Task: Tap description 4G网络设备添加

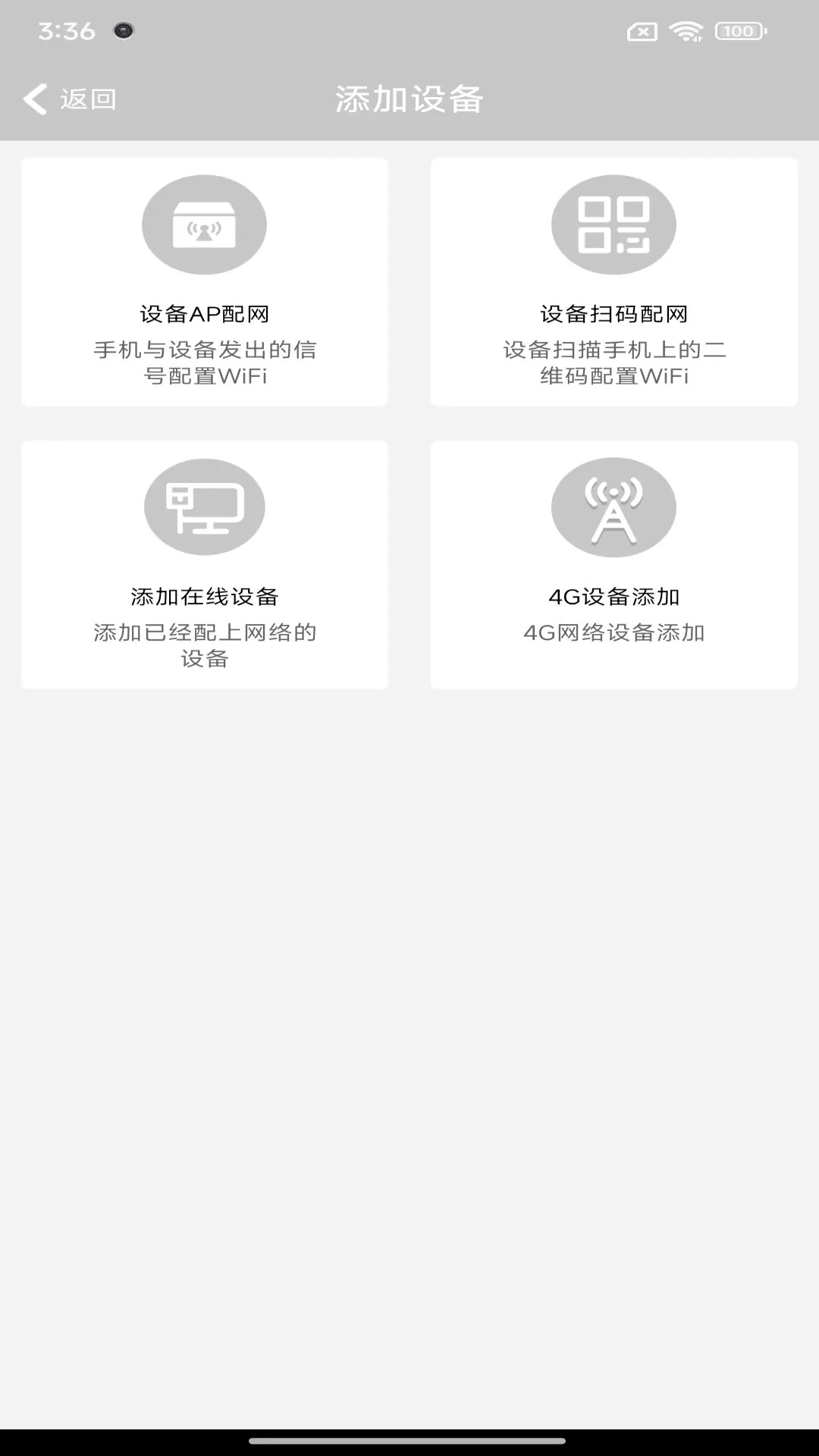Action: pyautogui.click(x=613, y=633)
